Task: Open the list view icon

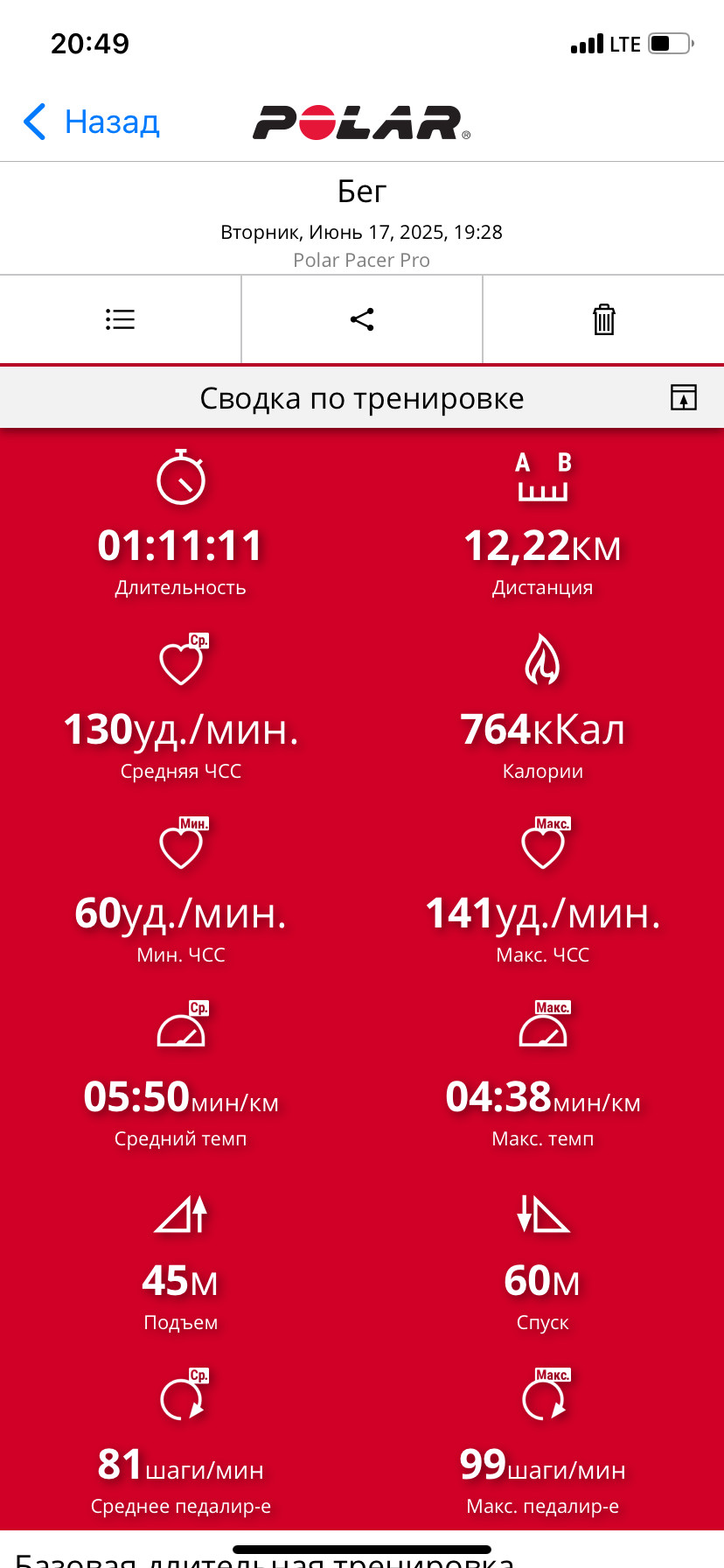Action: tap(120, 319)
